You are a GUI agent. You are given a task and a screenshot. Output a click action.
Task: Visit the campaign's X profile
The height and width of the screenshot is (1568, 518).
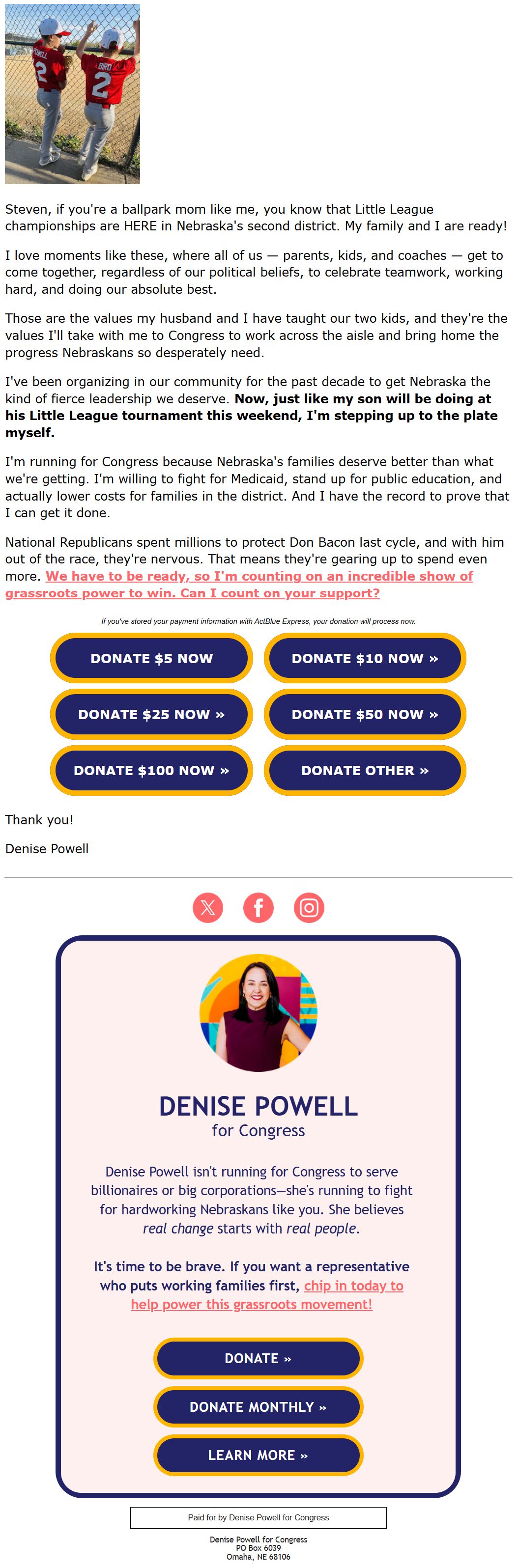pos(208,908)
